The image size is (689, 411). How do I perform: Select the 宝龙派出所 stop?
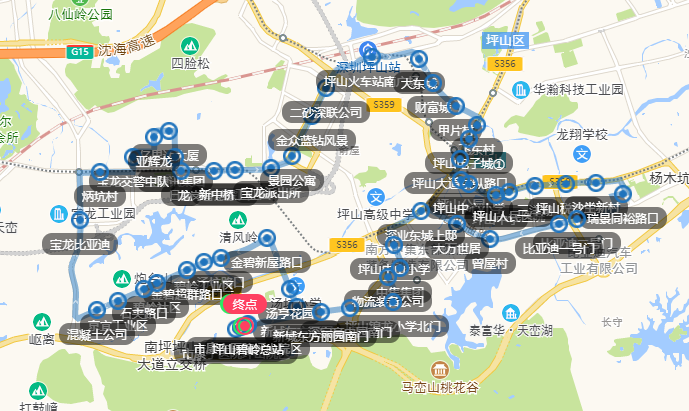pos(270,194)
